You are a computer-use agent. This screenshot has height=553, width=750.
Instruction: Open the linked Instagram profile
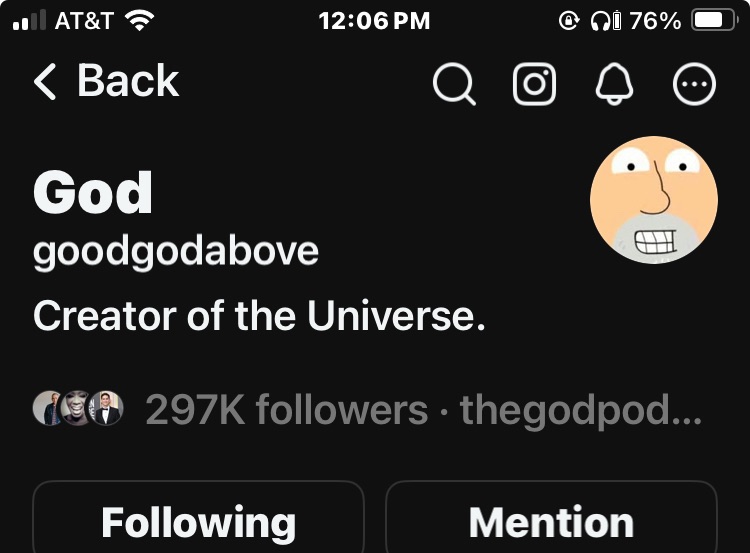535,85
